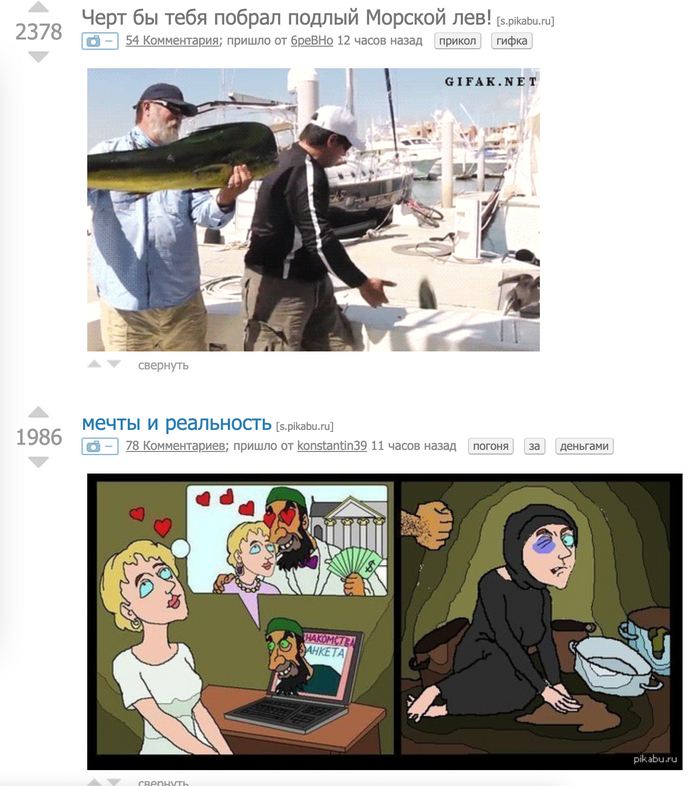Toggle image icon beside 78 Комментариев
Image resolution: width=700 pixels, height=786 pixels.
click(98, 446)
